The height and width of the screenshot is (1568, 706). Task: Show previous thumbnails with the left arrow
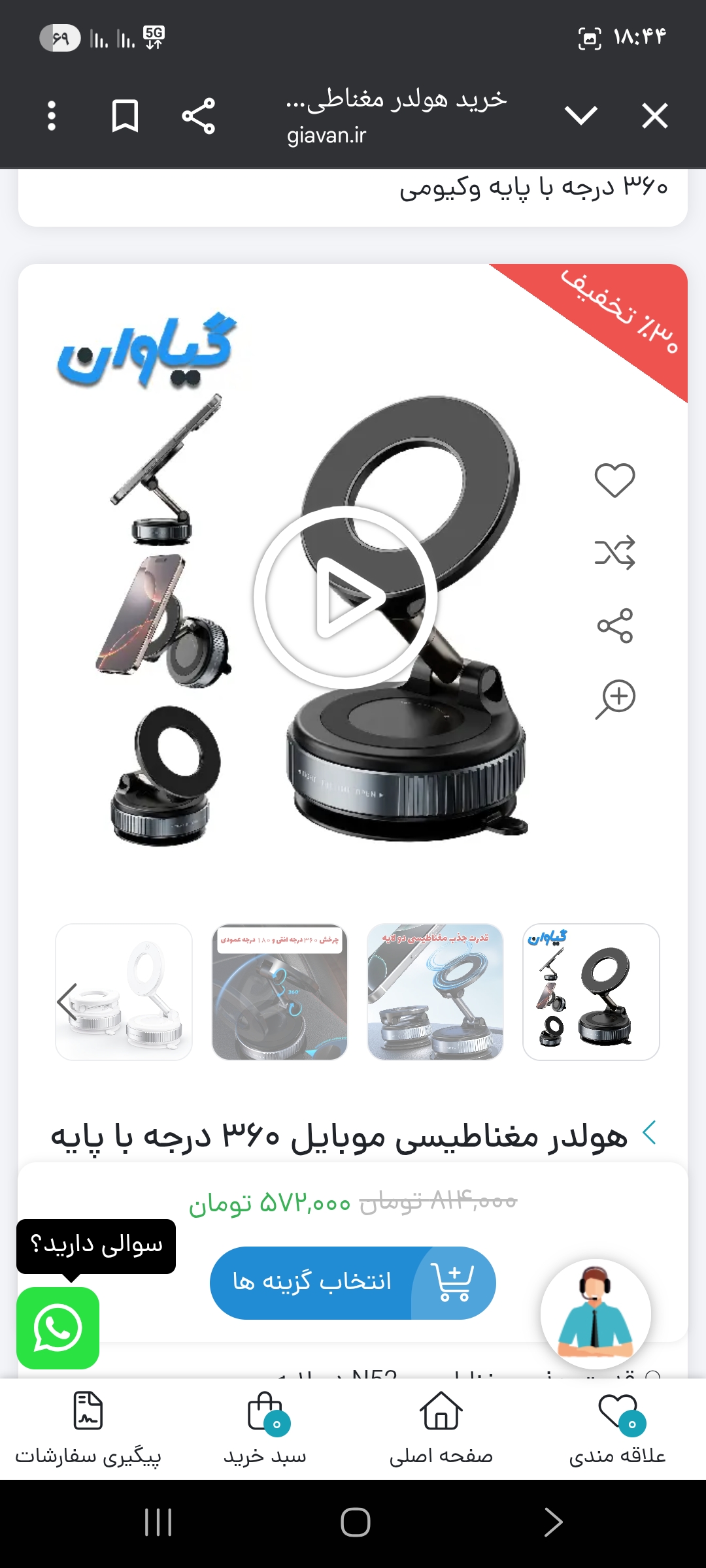pos(67,1002)
